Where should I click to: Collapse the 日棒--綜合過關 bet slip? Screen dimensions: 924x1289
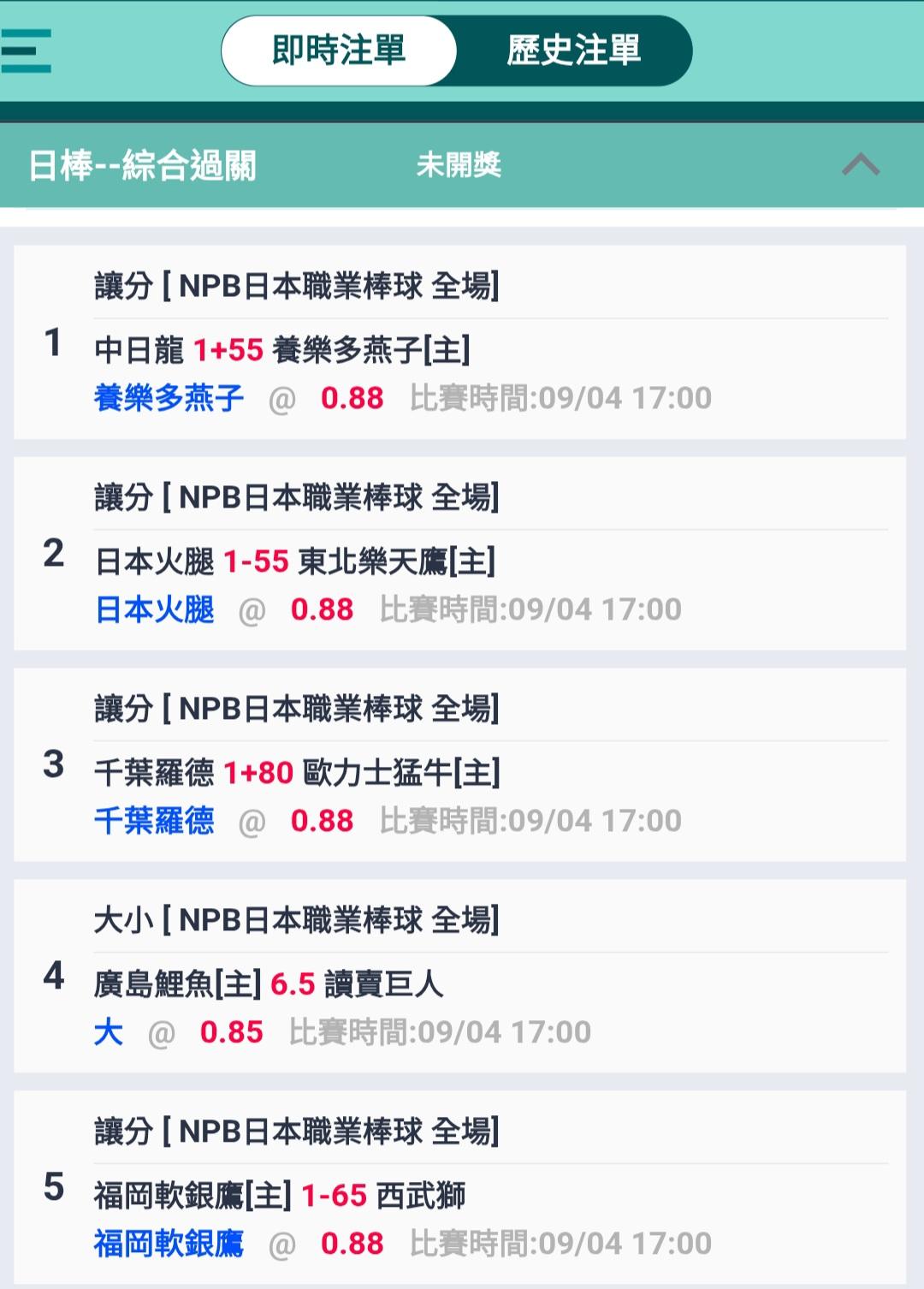pos(861,164)
